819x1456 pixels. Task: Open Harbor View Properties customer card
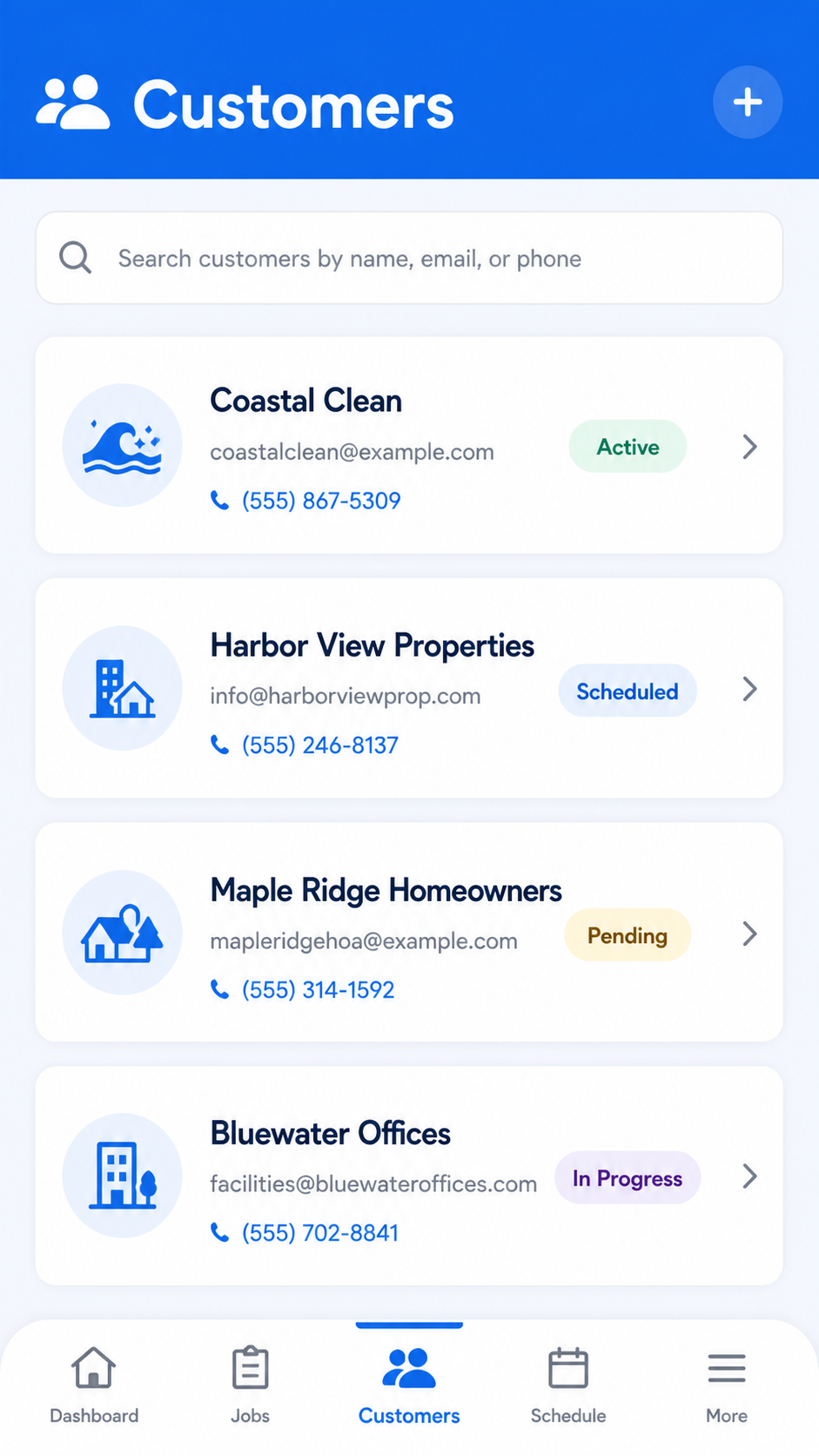409,688
